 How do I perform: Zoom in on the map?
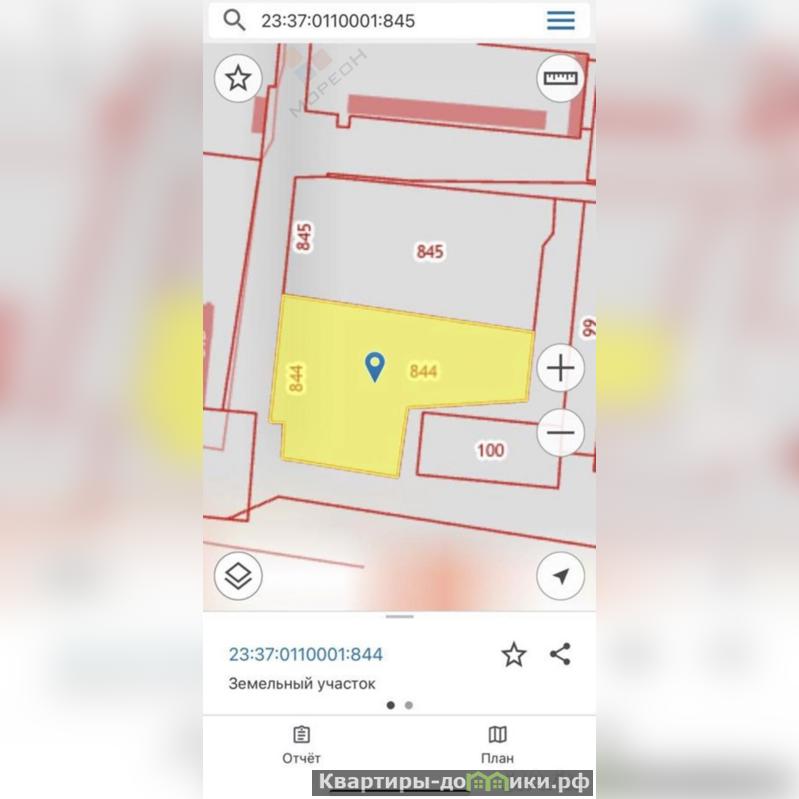tap(561, 368)
